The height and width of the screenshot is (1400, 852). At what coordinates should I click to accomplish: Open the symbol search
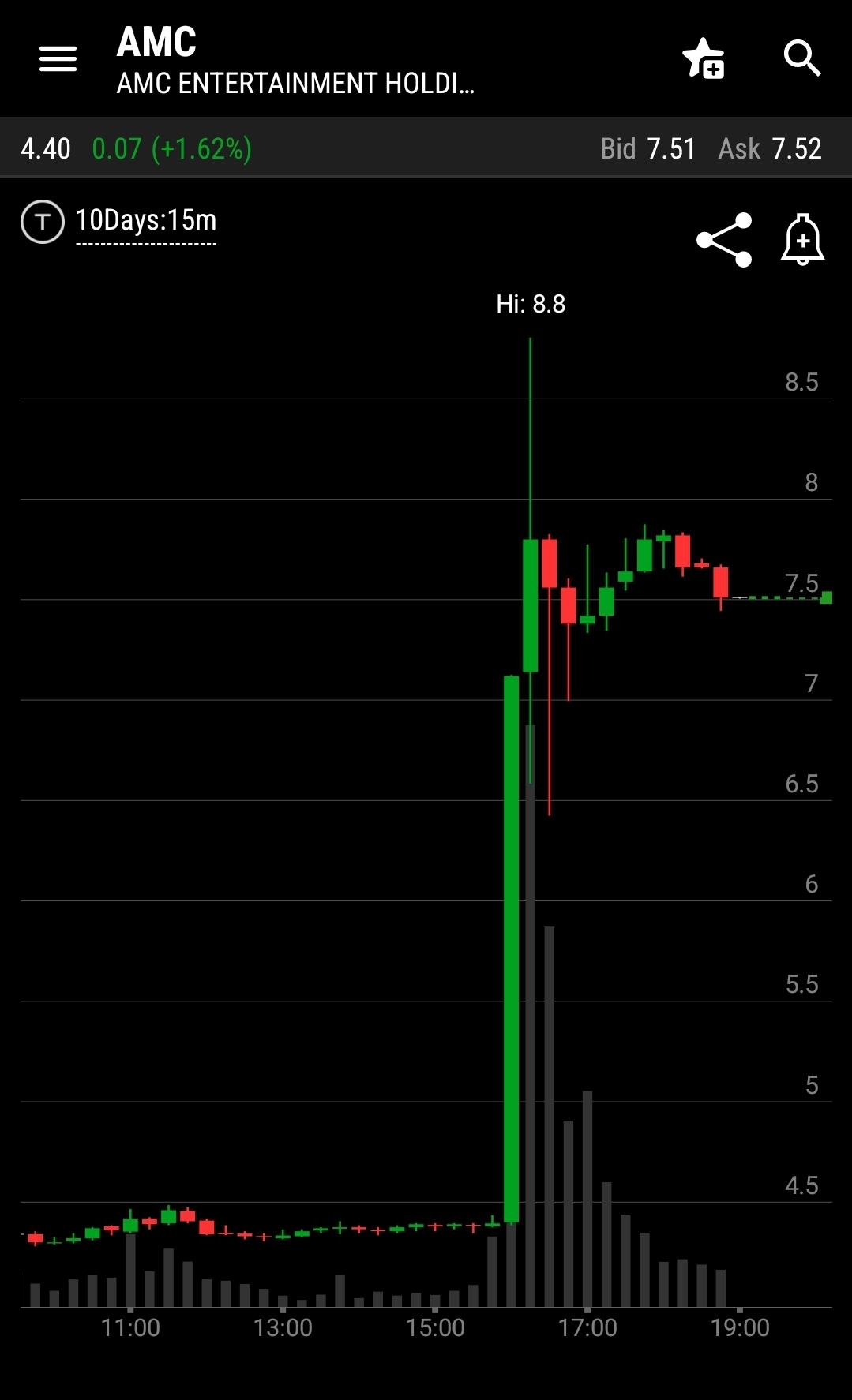[802, 58]
